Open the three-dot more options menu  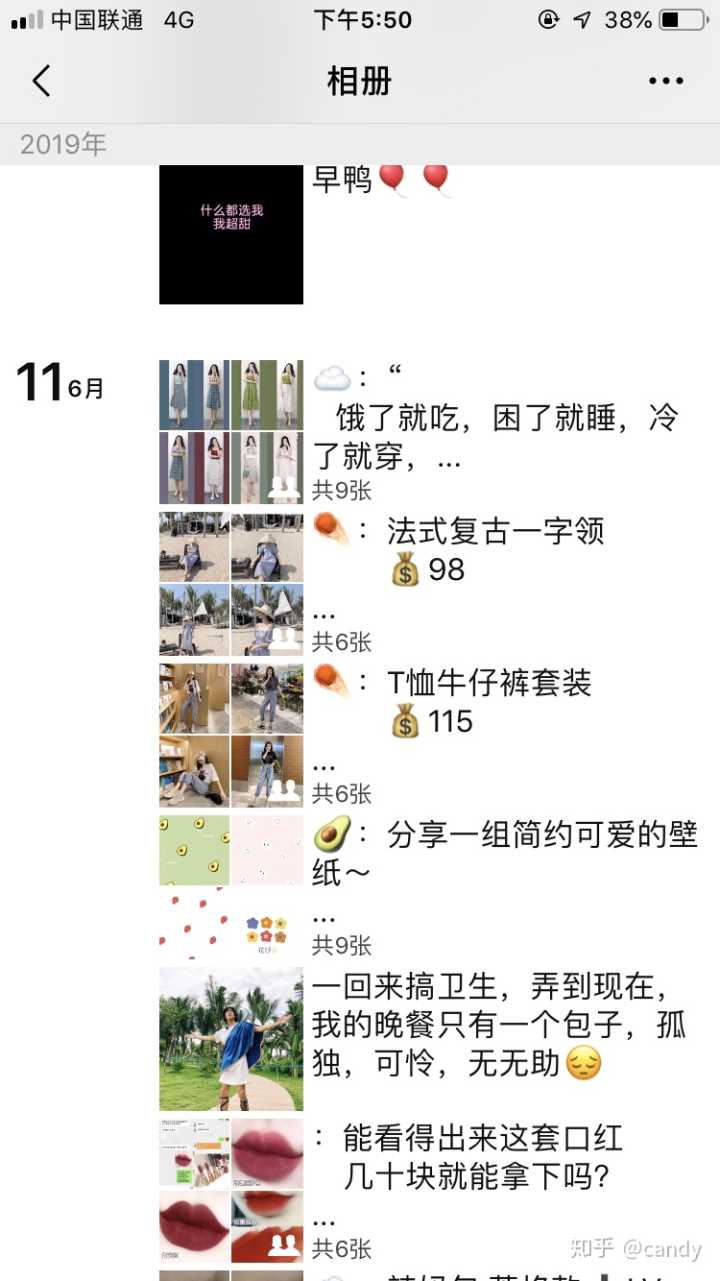[x=666, y=81]
